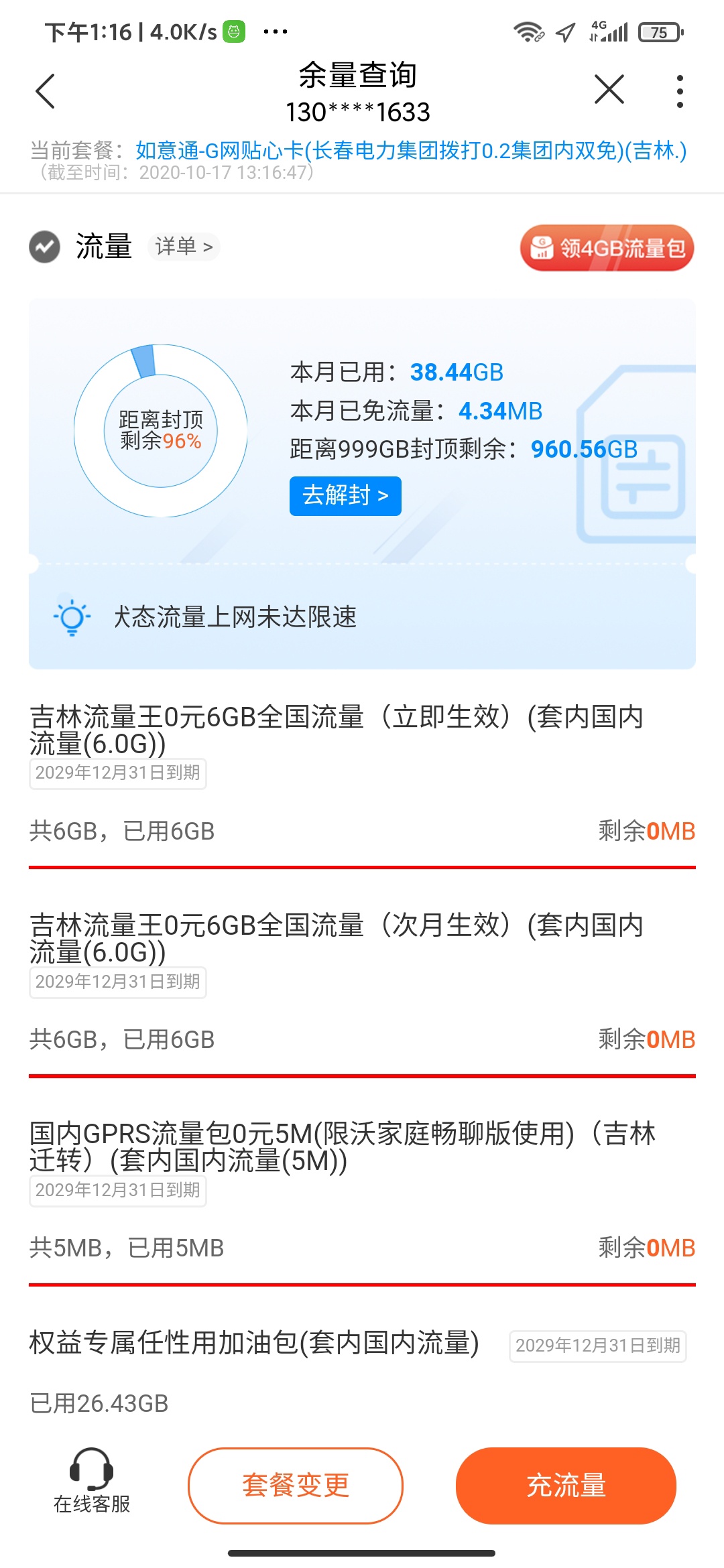Close the 余量查询 page with X
The width and height of the screenshot is (724, 1568).
[x=609, y=90]
